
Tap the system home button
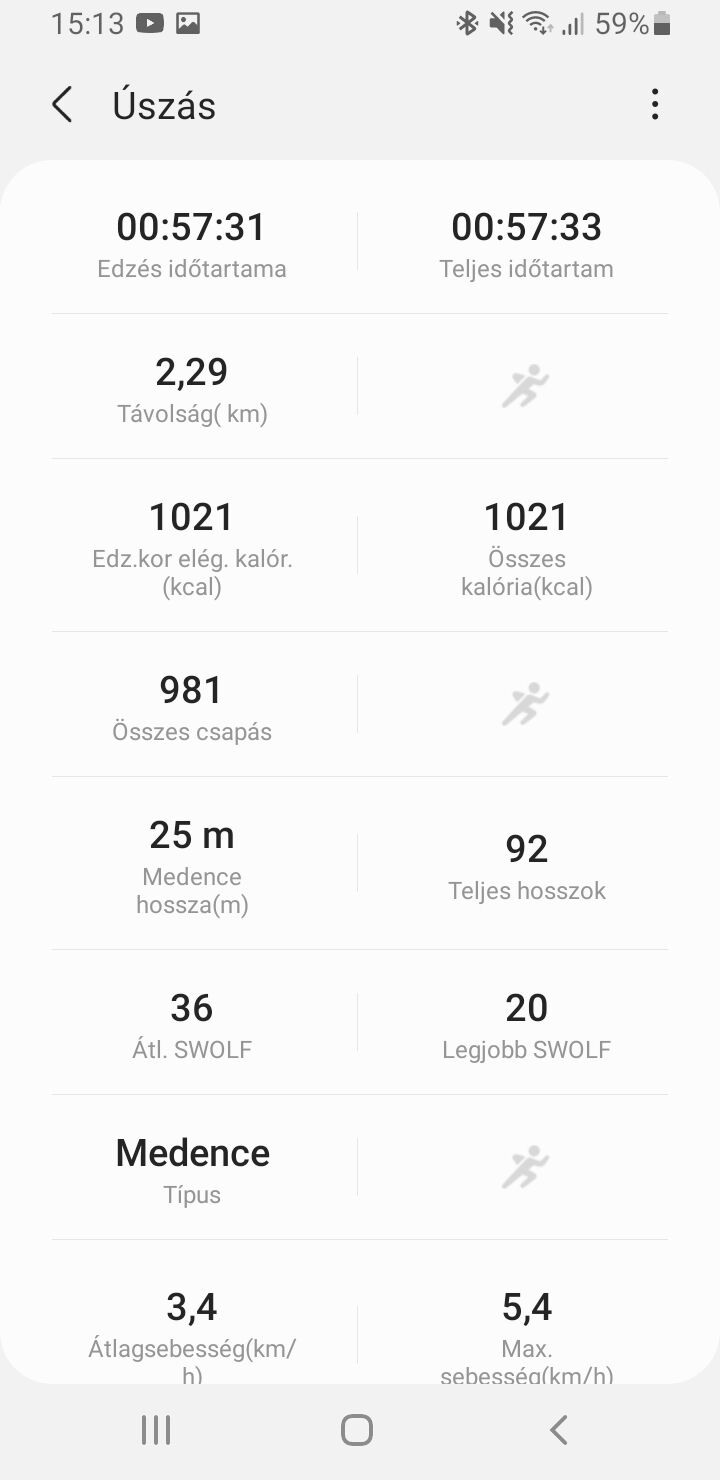pos(357,1430)
